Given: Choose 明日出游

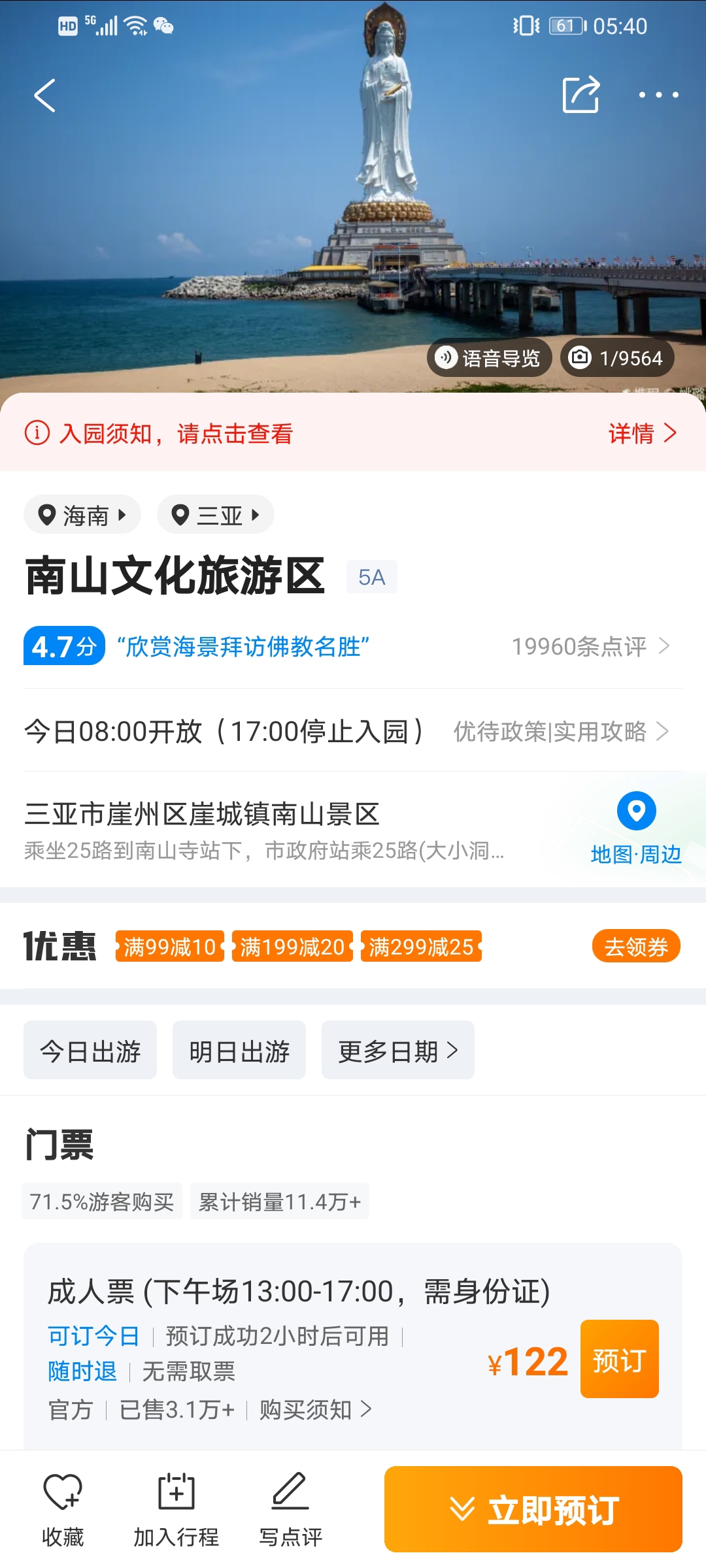Looking at the screenshot, I should (239, 1051).
